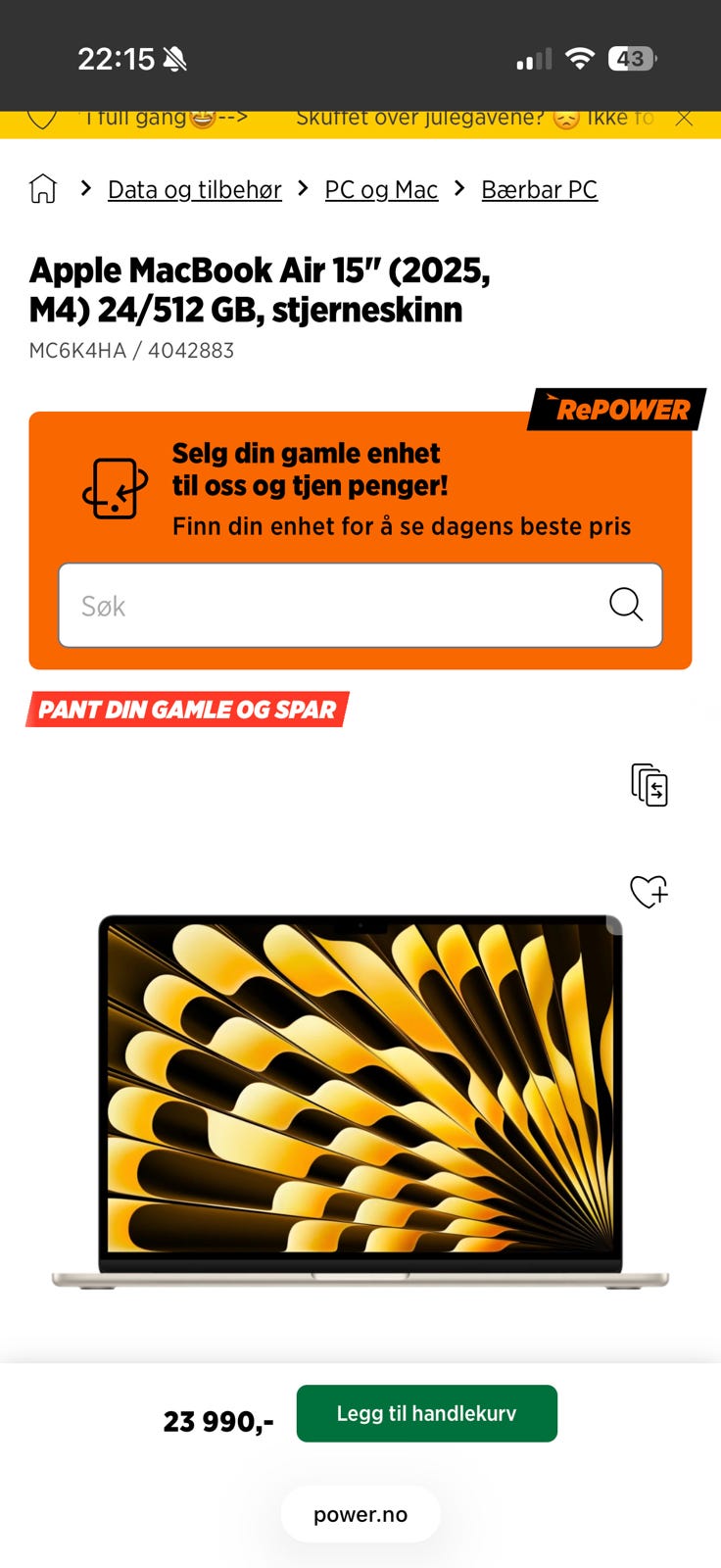Dismiss the yellow banner with the X
The width and height of the screenshot is (721, 1568).
684,117
